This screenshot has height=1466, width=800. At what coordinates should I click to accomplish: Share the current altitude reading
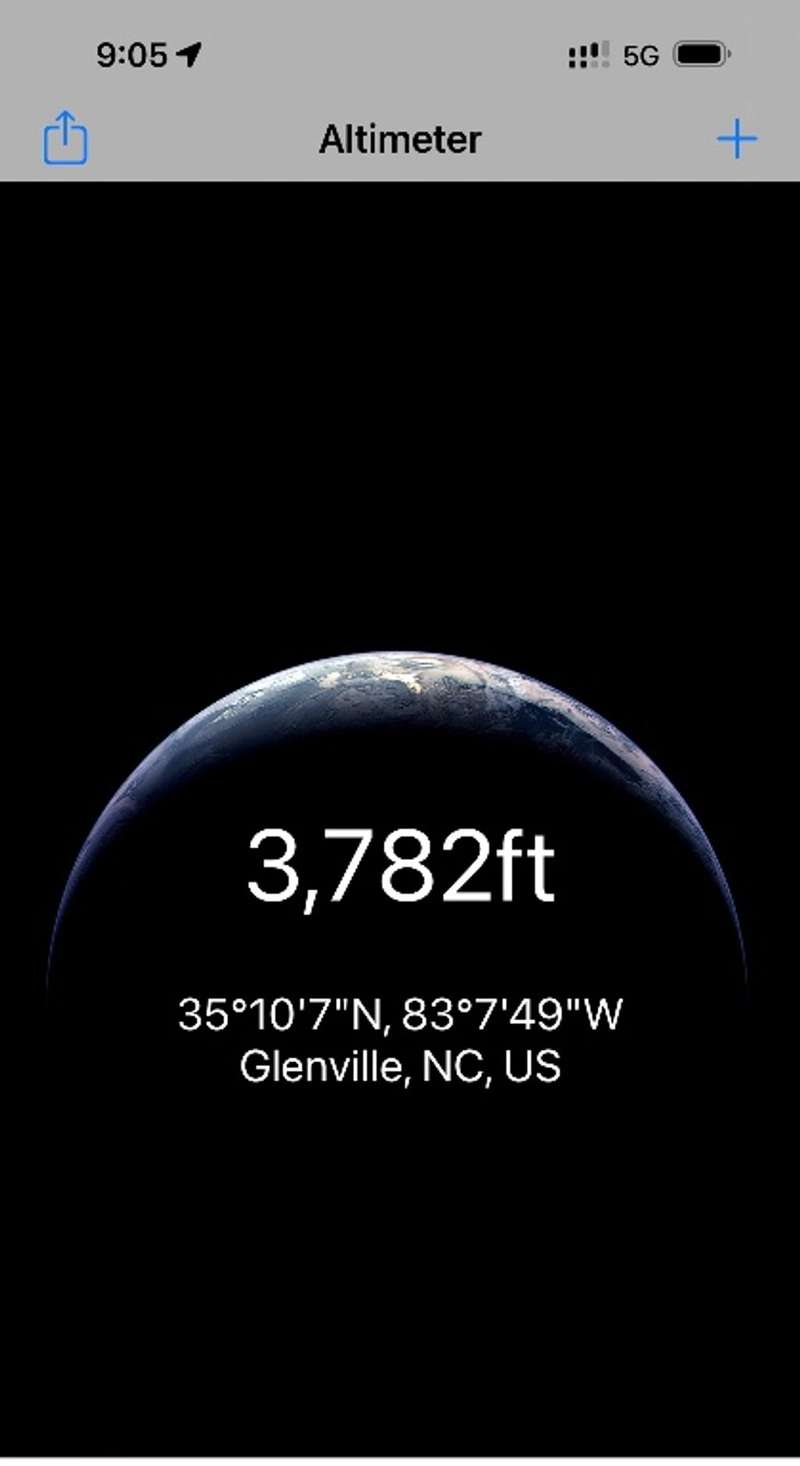[x=65, y=138]
